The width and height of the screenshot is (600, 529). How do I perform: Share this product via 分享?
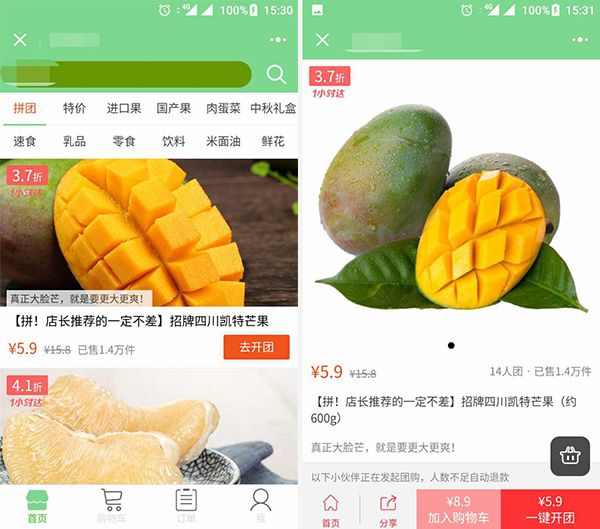pos(388,509)
